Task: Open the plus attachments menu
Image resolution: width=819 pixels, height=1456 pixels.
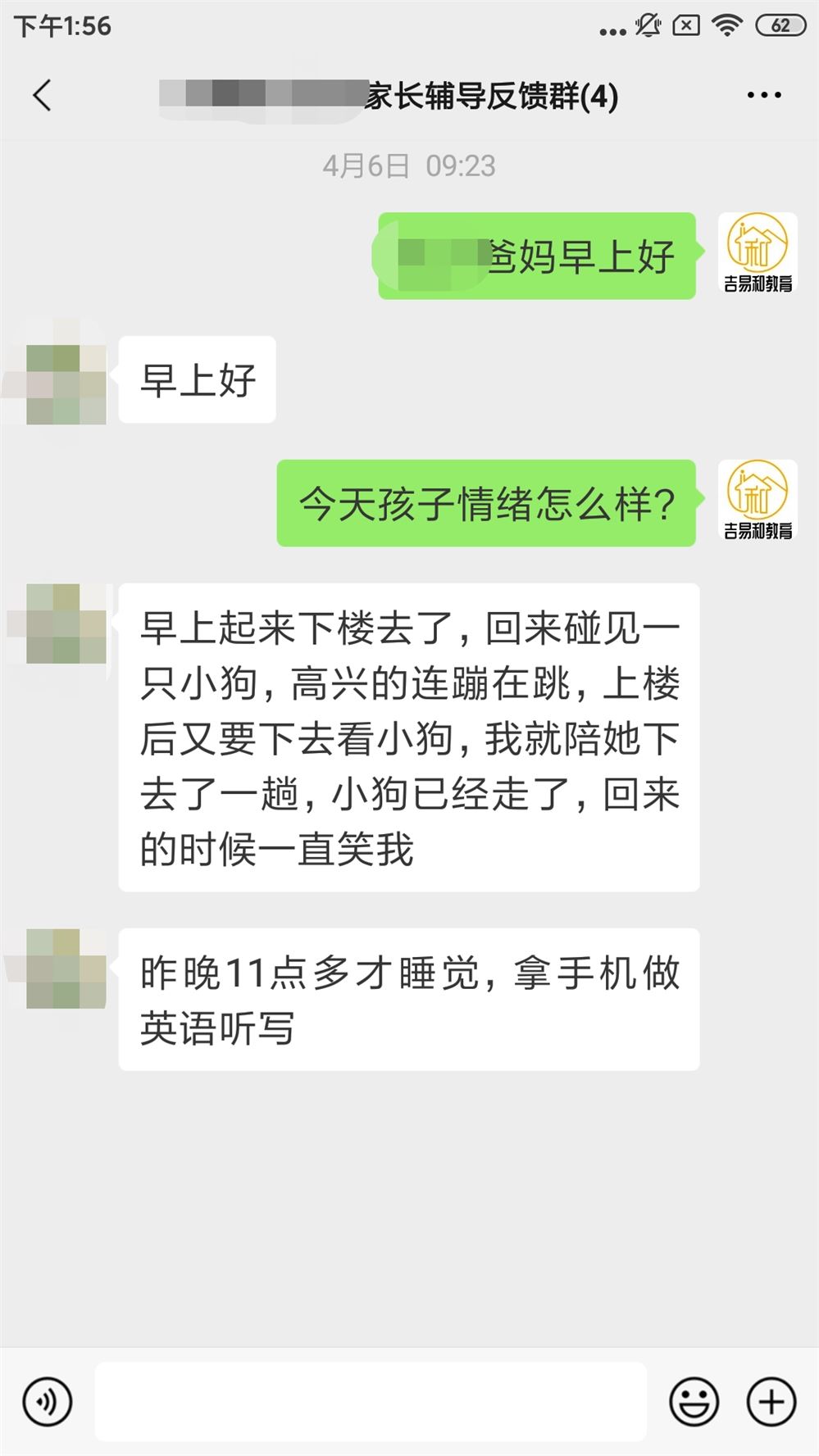Action: tap(771, 1402)
